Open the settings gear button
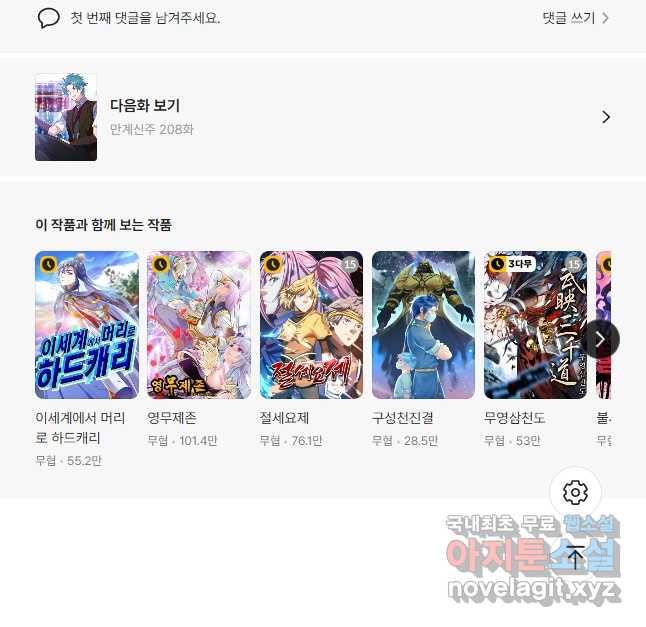Viewport: 646px width, 627px height. coord(575,492)
